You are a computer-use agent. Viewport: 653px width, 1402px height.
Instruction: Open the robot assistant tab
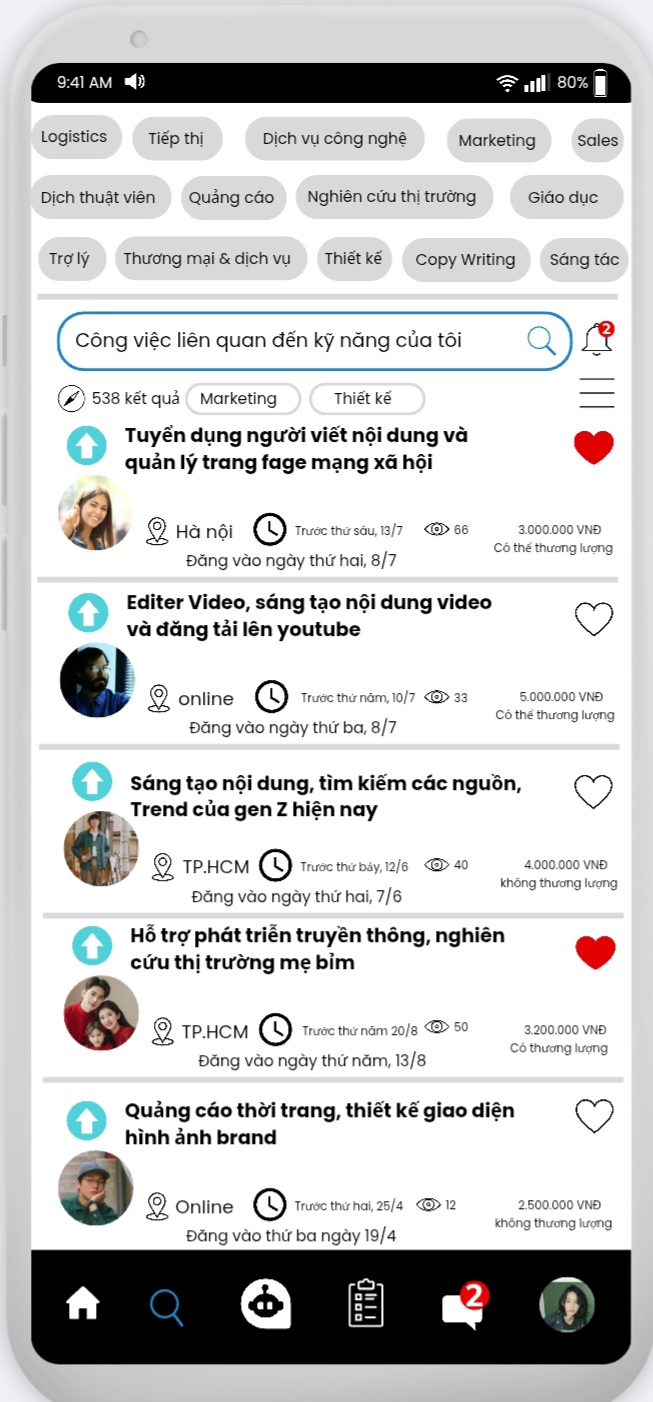click(x=266, y=1305)
